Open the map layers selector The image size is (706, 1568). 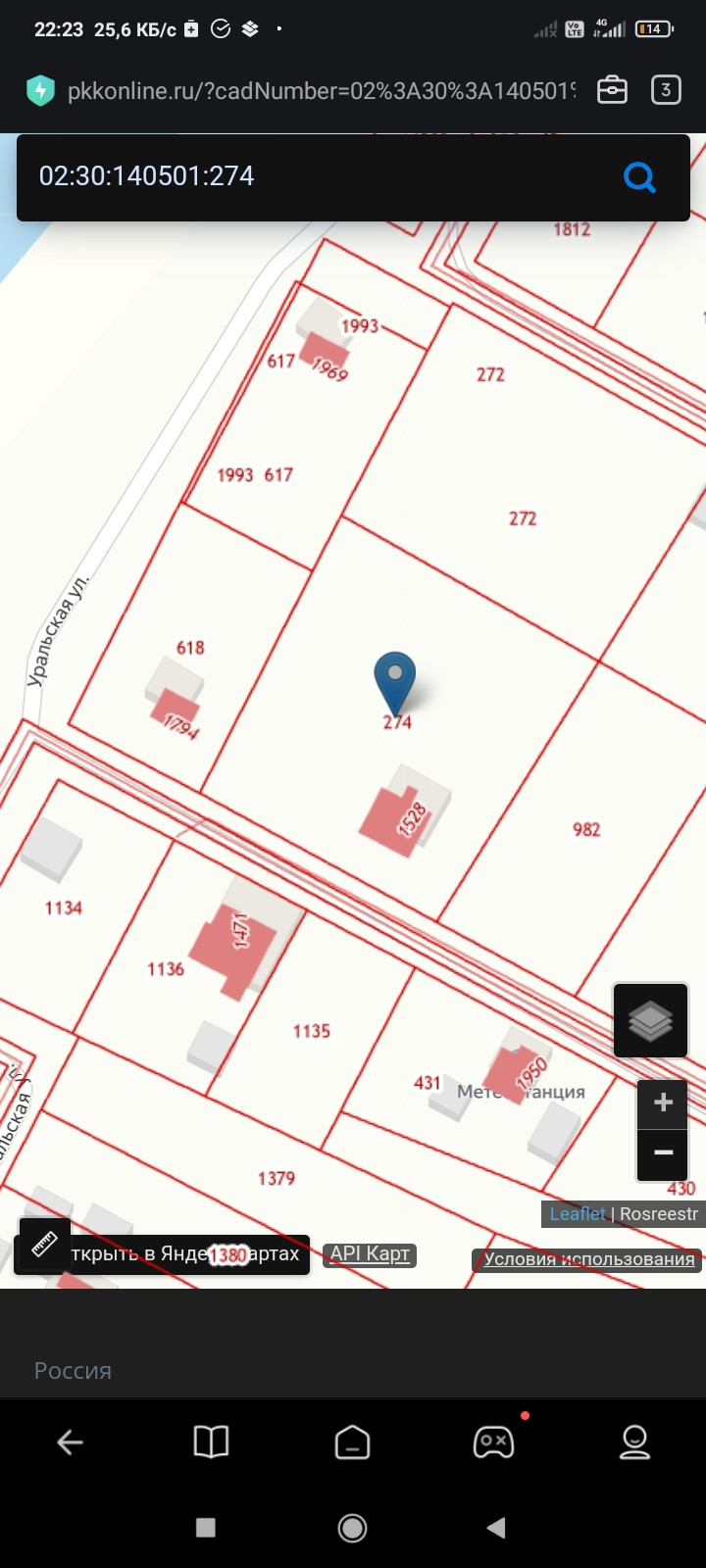(x=651, y=1021)
